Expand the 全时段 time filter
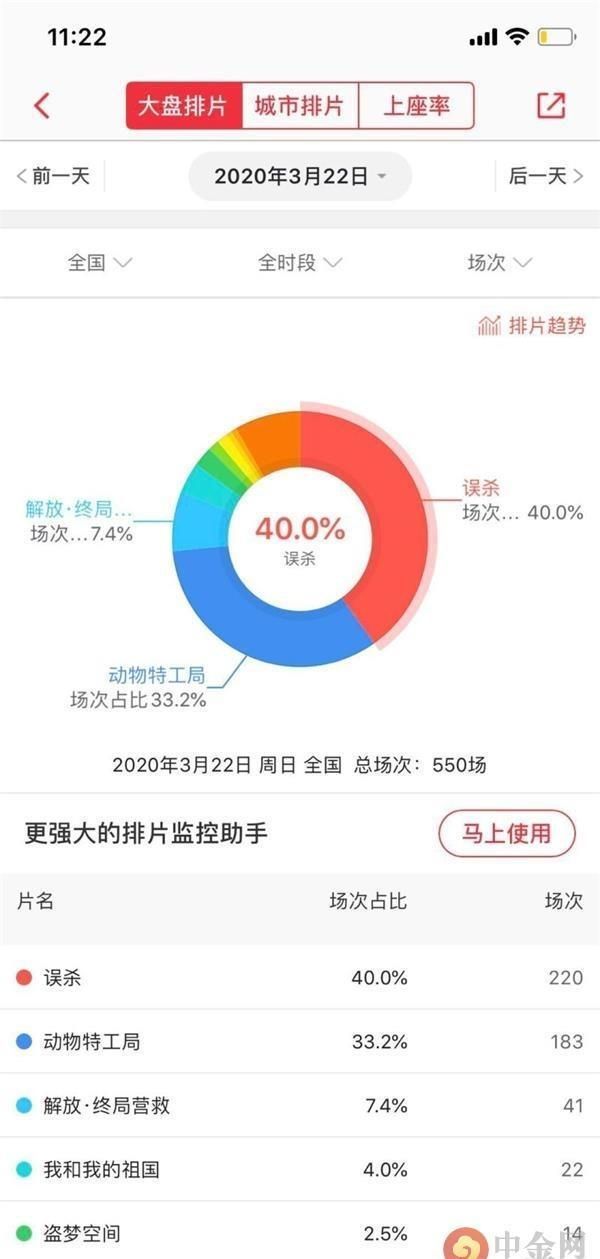Viewport: 600px width, 1259px height. [300, 263]
